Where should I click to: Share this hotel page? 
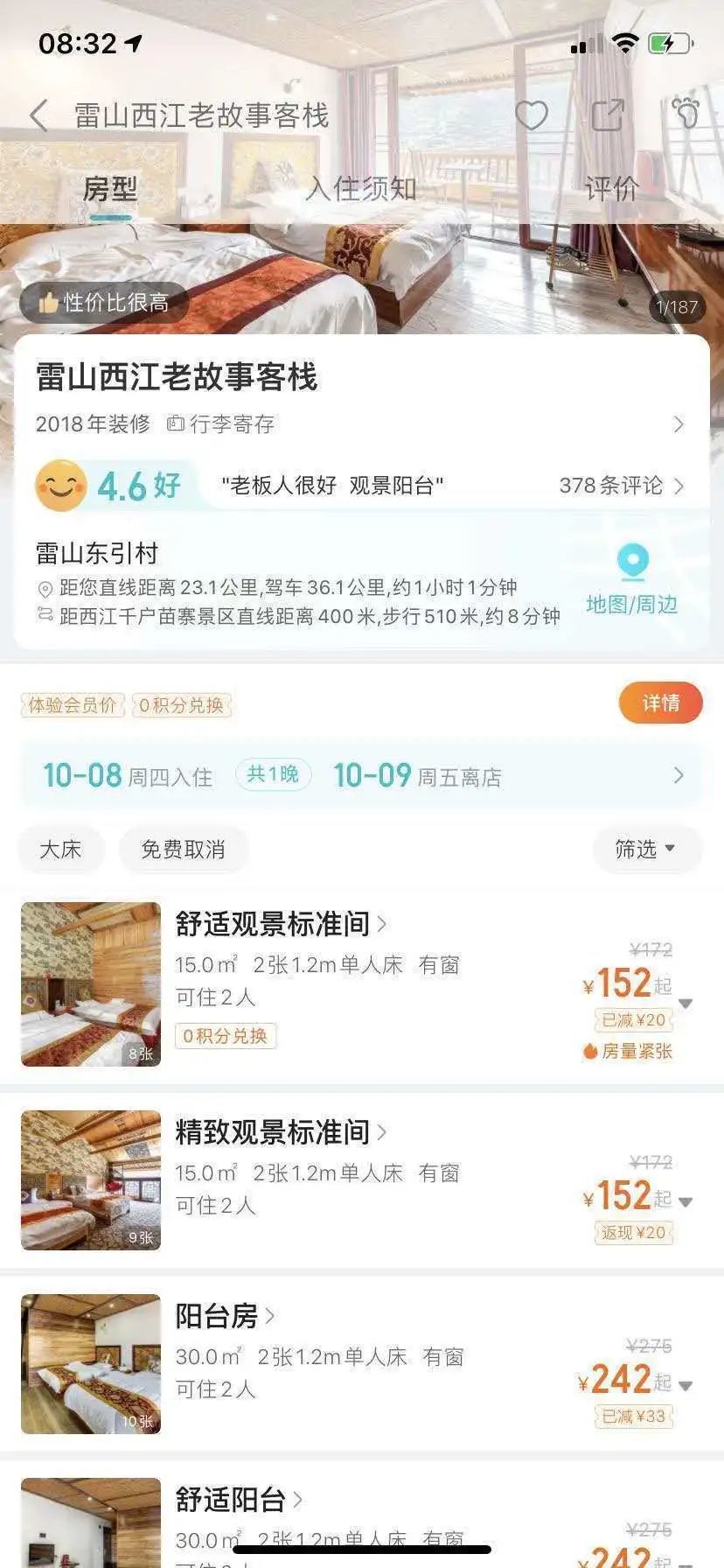(608, 115)
